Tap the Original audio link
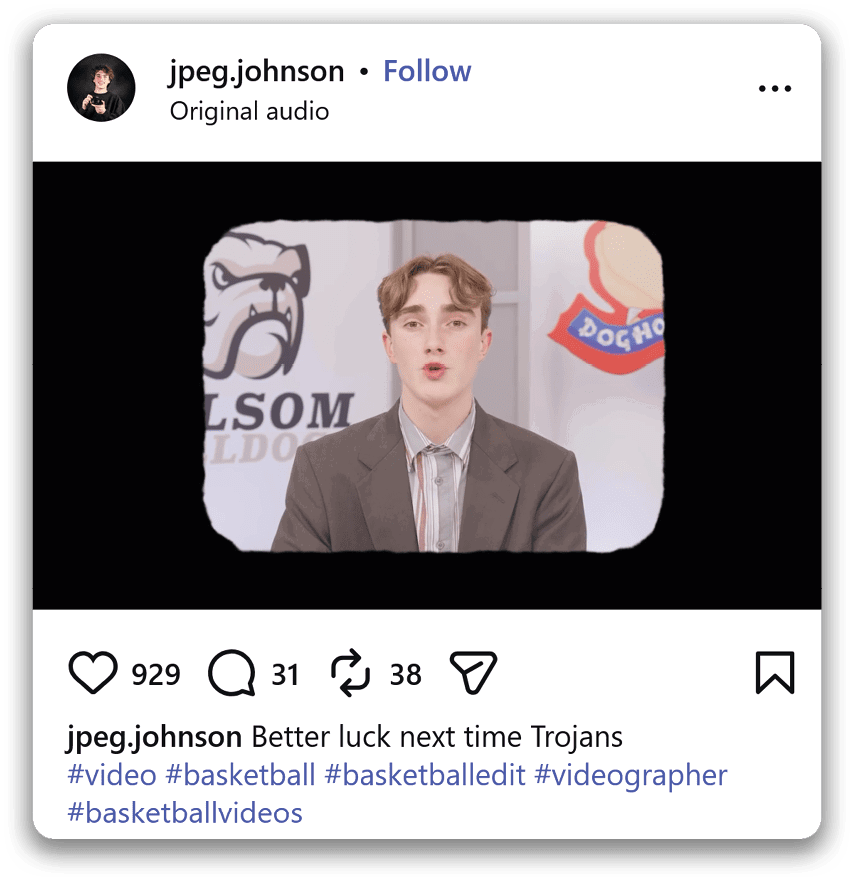The image size is (854, 881). 249,111
